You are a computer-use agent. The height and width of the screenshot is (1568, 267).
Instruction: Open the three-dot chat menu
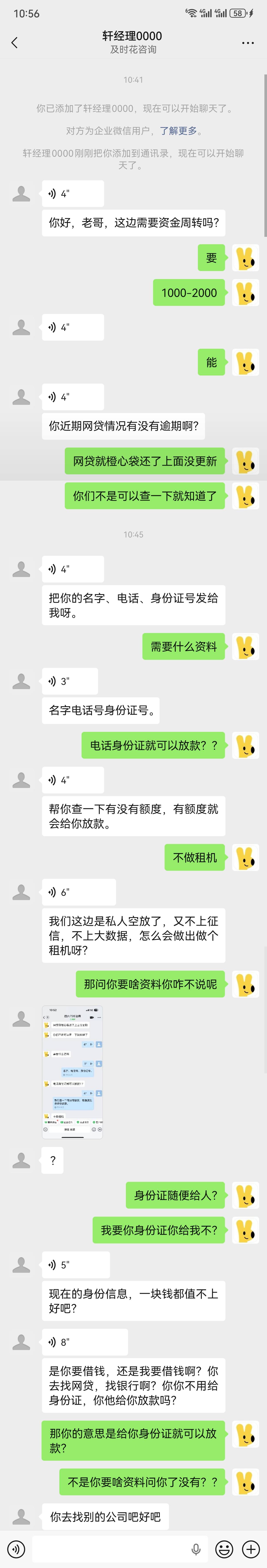pos(247,43)
